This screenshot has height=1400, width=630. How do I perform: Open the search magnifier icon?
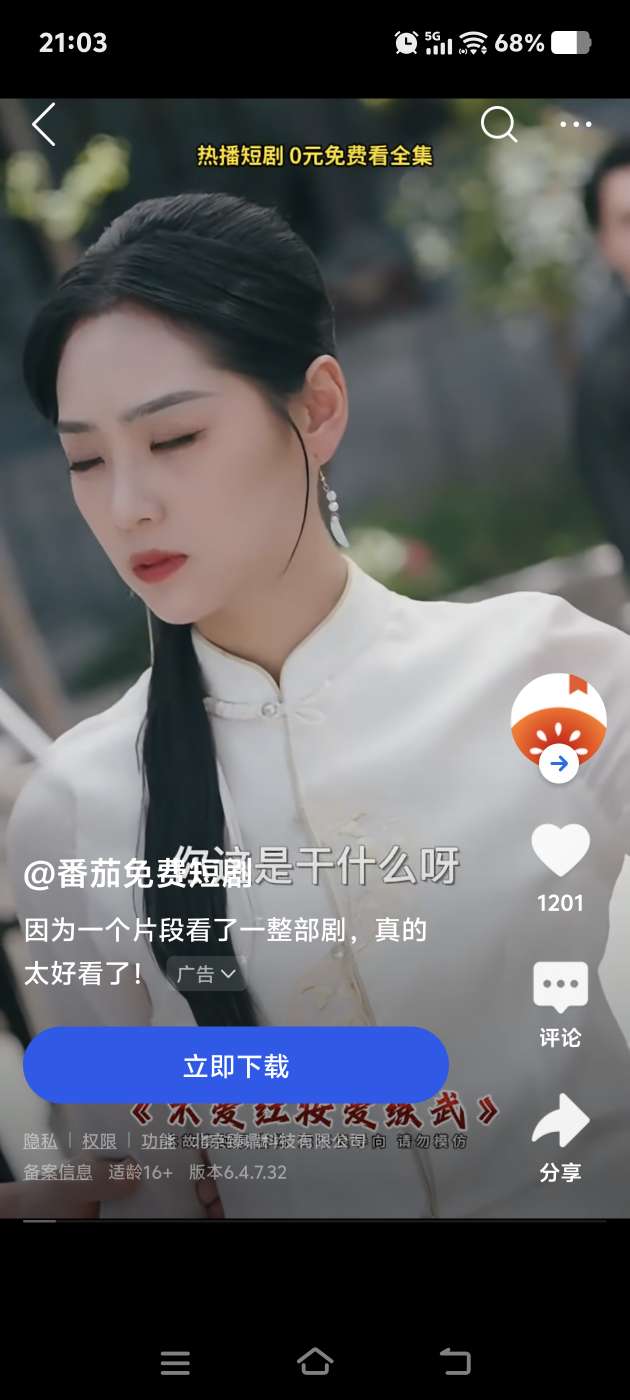click(498, 125)
